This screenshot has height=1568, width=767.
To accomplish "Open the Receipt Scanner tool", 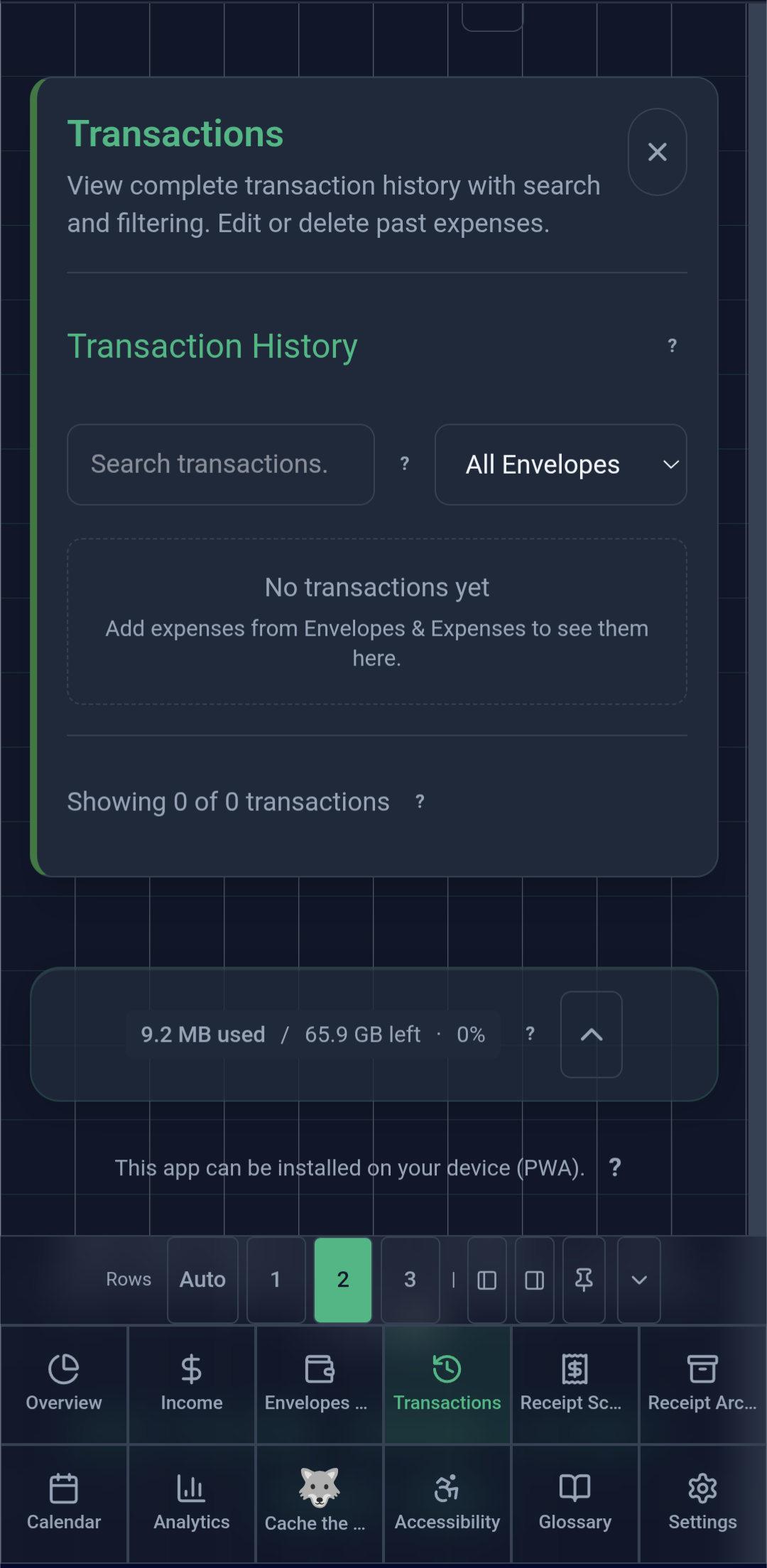I will pyautogui.click(x=575, y=1381).
